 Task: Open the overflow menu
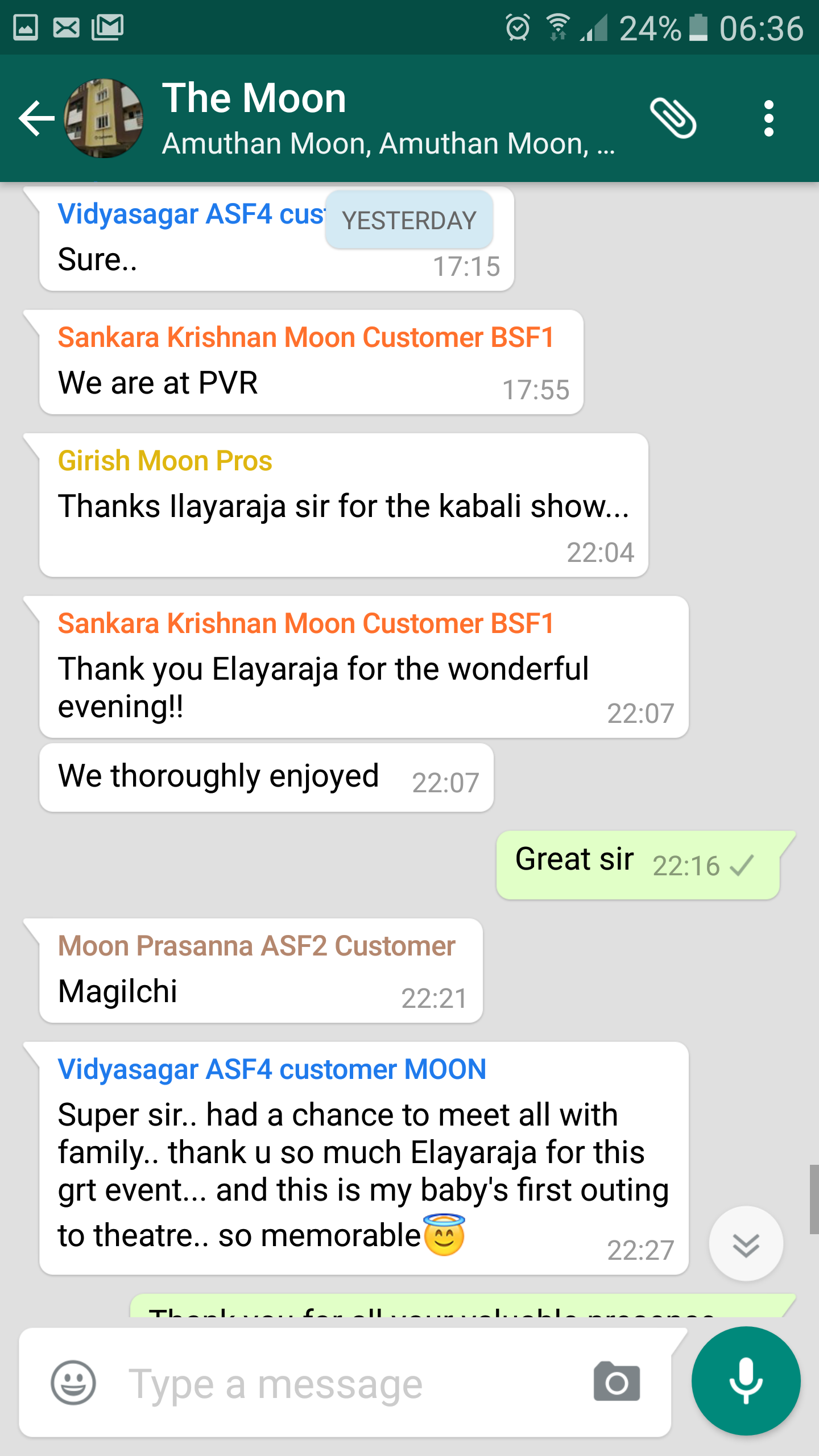coord(768,118)
